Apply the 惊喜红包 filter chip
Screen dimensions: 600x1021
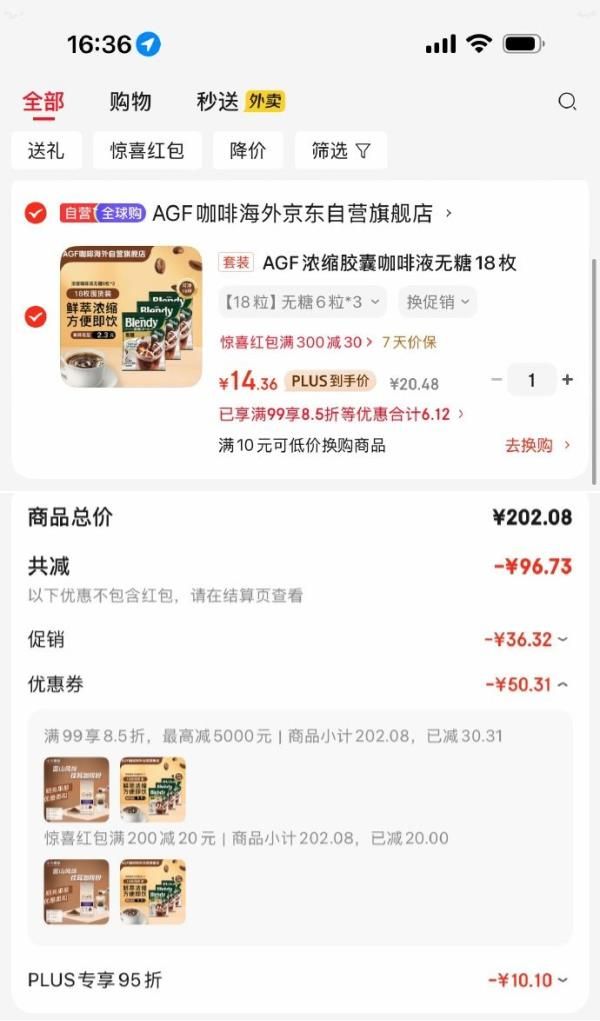[147, 151]
